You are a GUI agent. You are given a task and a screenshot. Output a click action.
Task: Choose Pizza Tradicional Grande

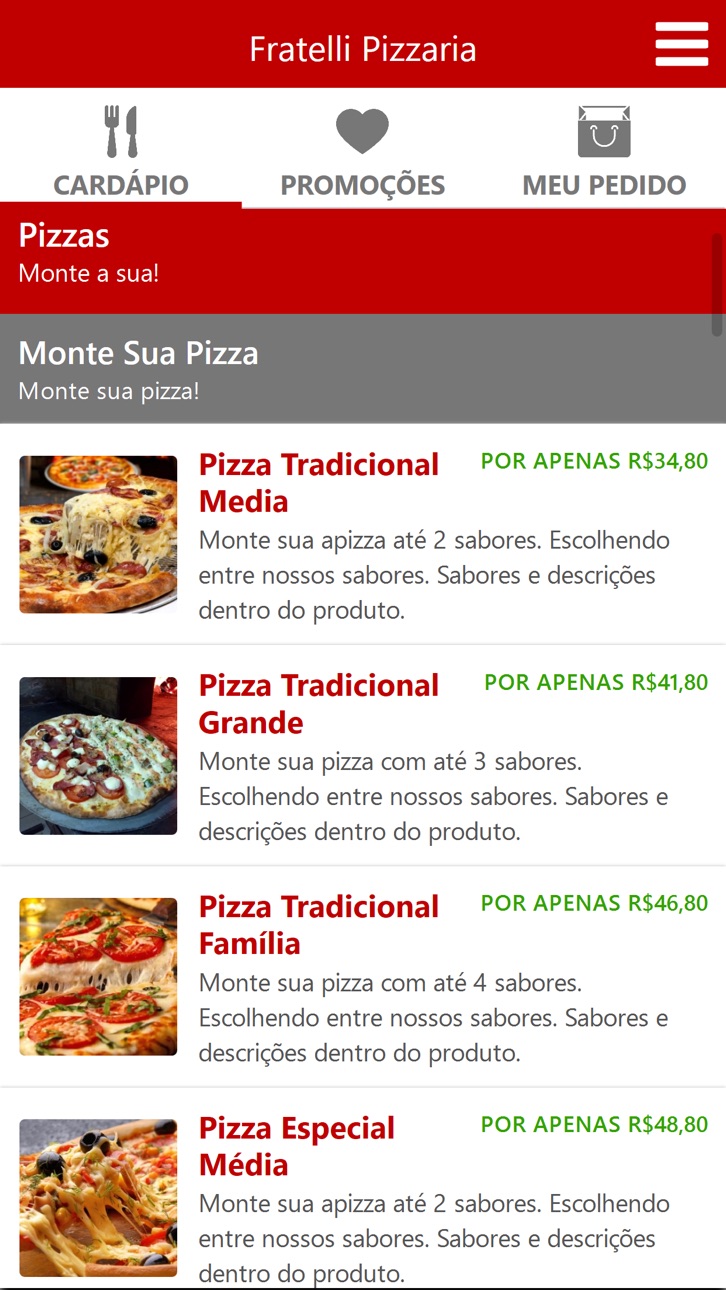(363, 755)
